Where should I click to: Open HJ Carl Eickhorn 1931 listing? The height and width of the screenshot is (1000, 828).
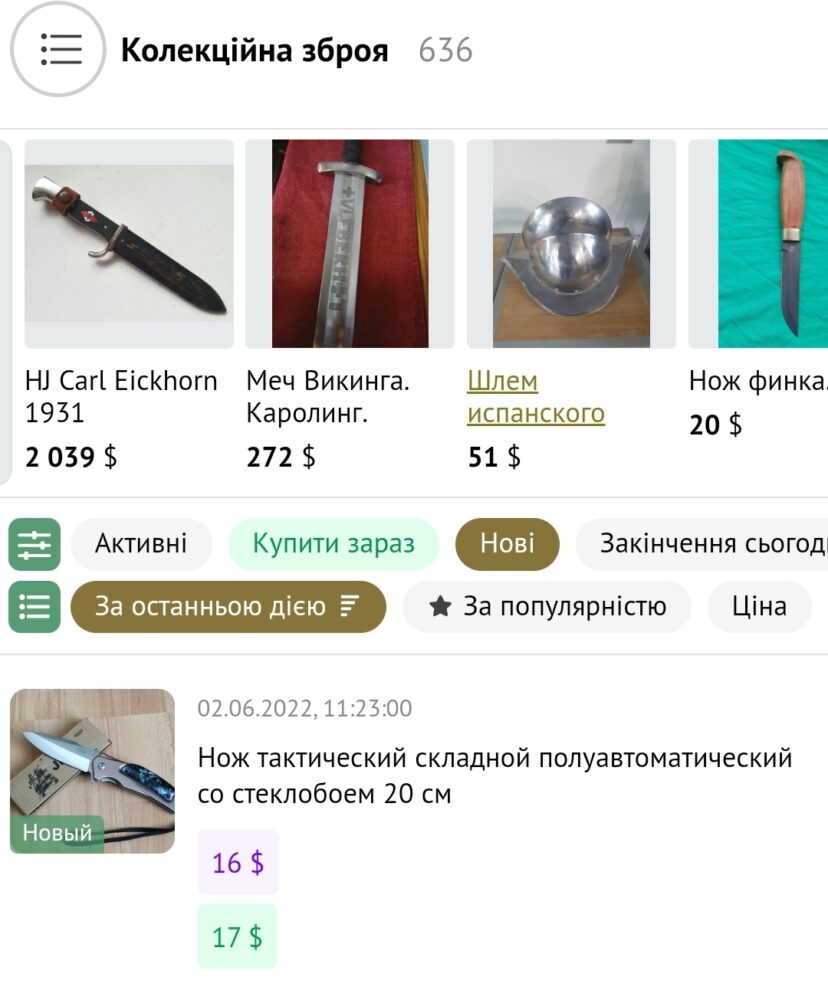coord(129,244)
